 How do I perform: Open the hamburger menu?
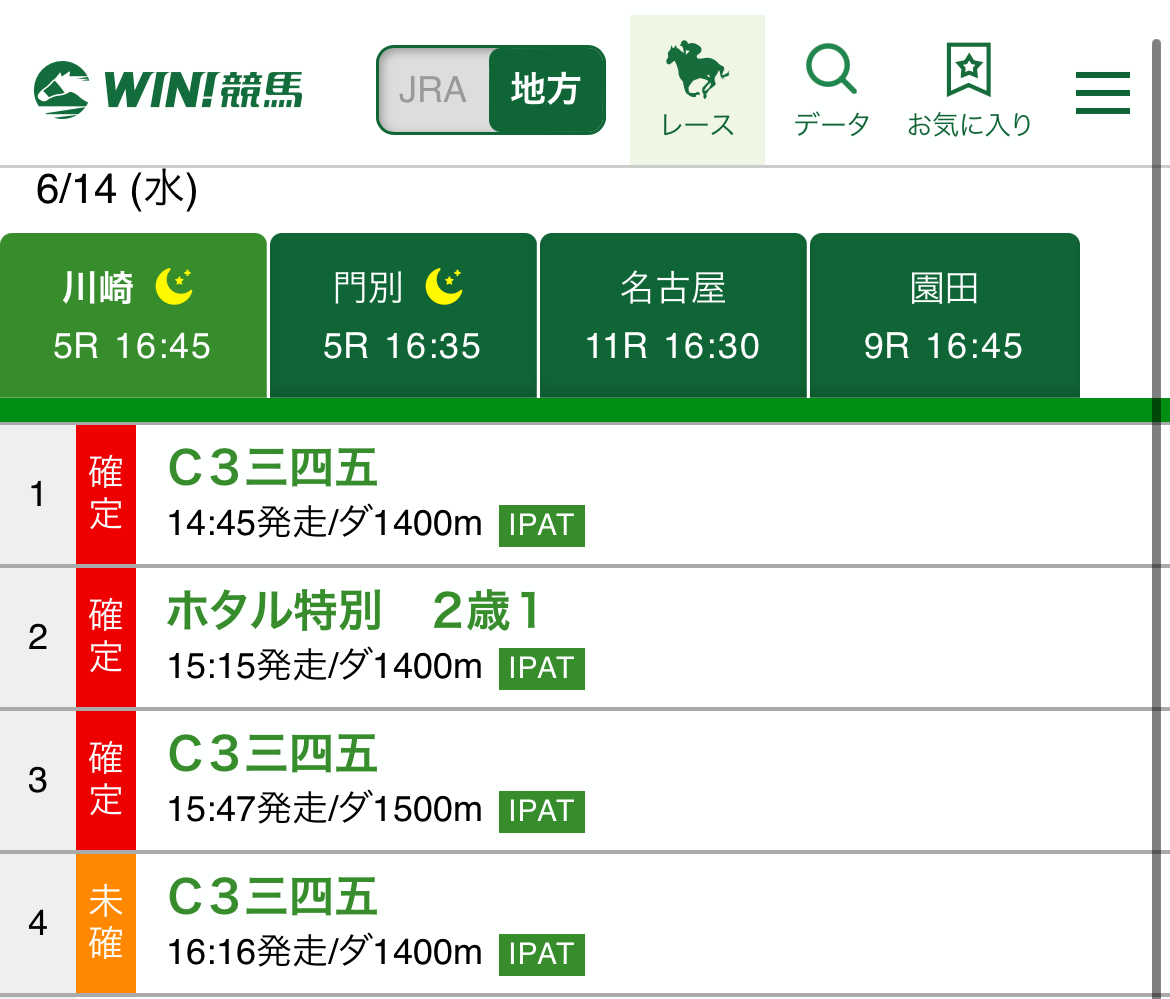(1102, 92)
